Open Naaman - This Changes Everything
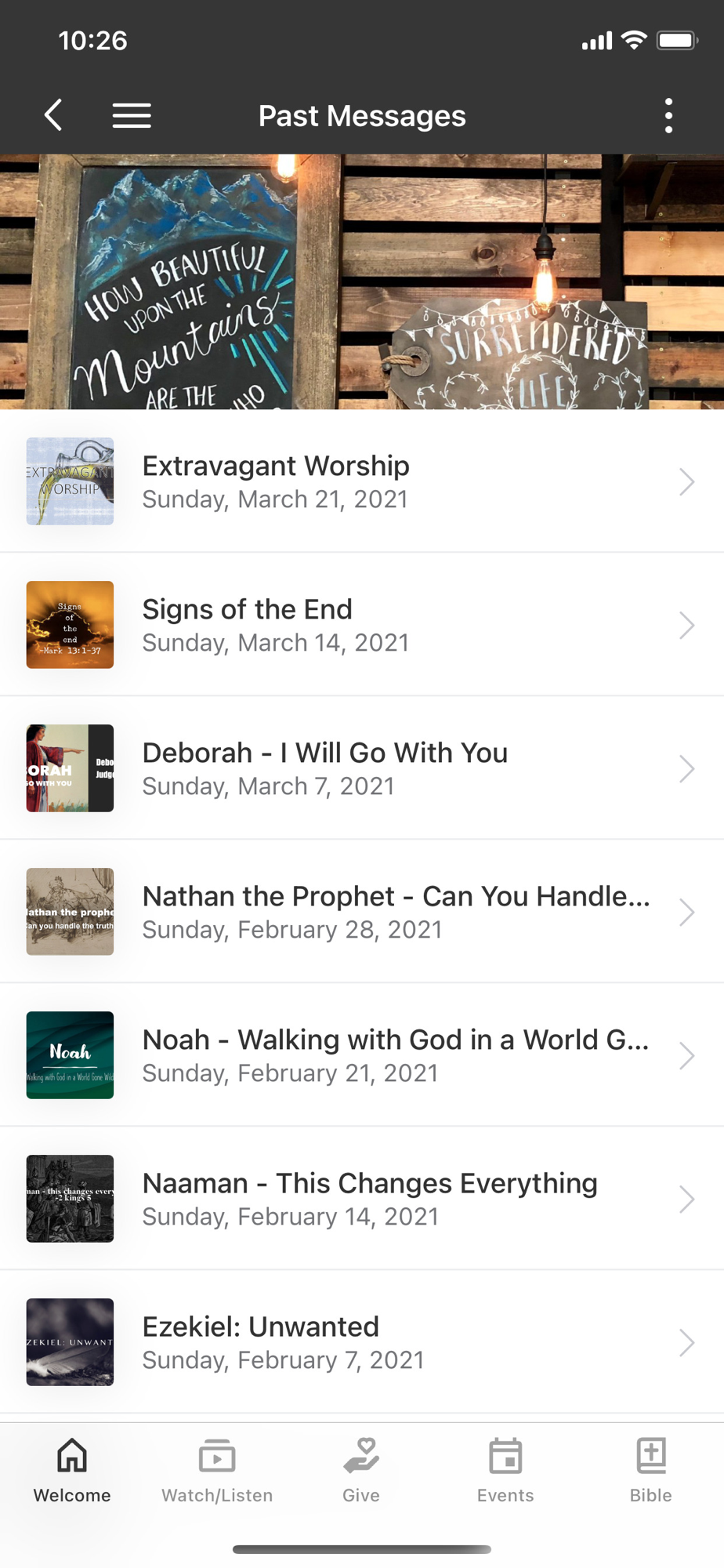Screen dimensions: 724x1568 pos(362,1199)
